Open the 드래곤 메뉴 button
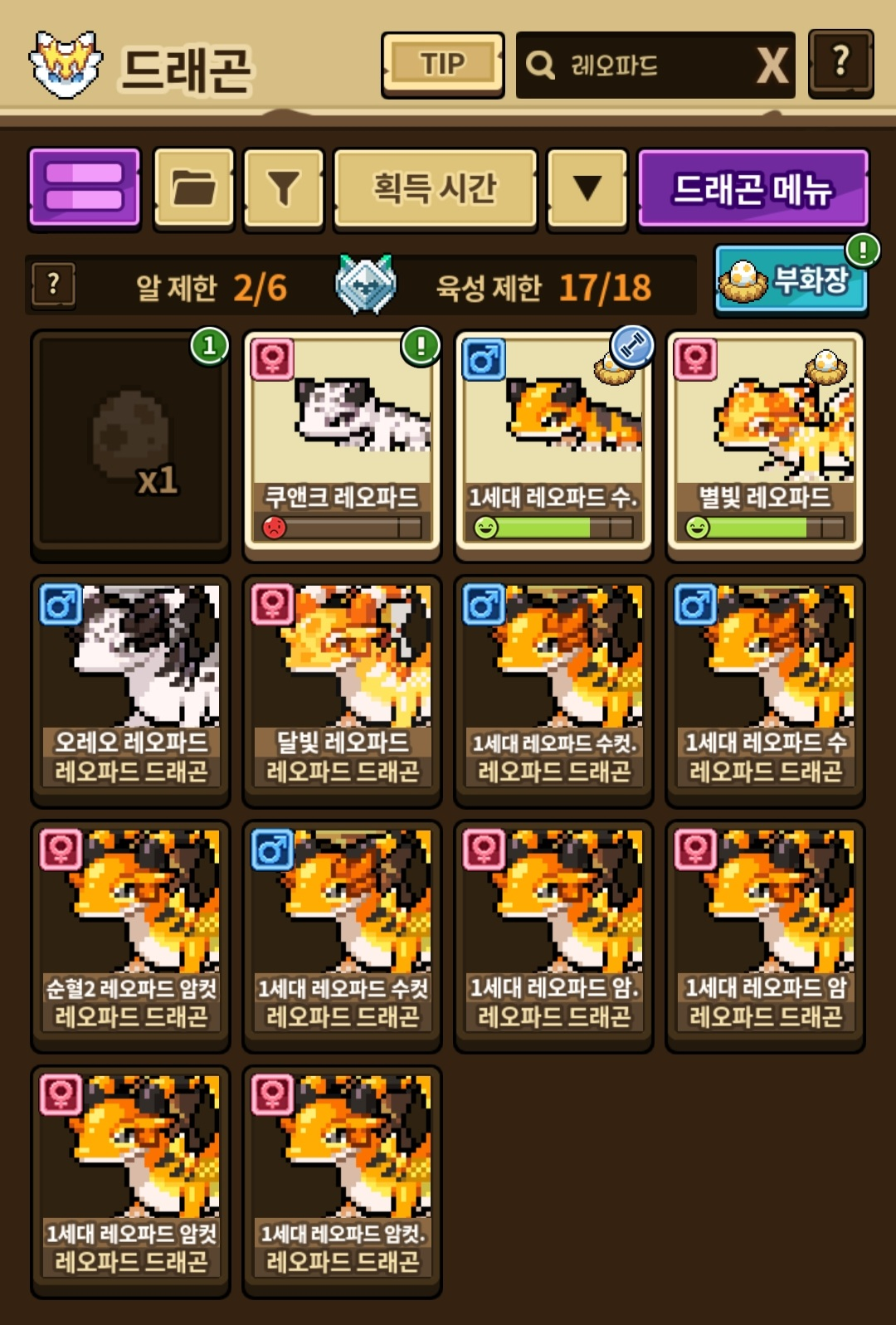Image resolution: width=896 pixels, height=1325 pixels. click(752, 188)
